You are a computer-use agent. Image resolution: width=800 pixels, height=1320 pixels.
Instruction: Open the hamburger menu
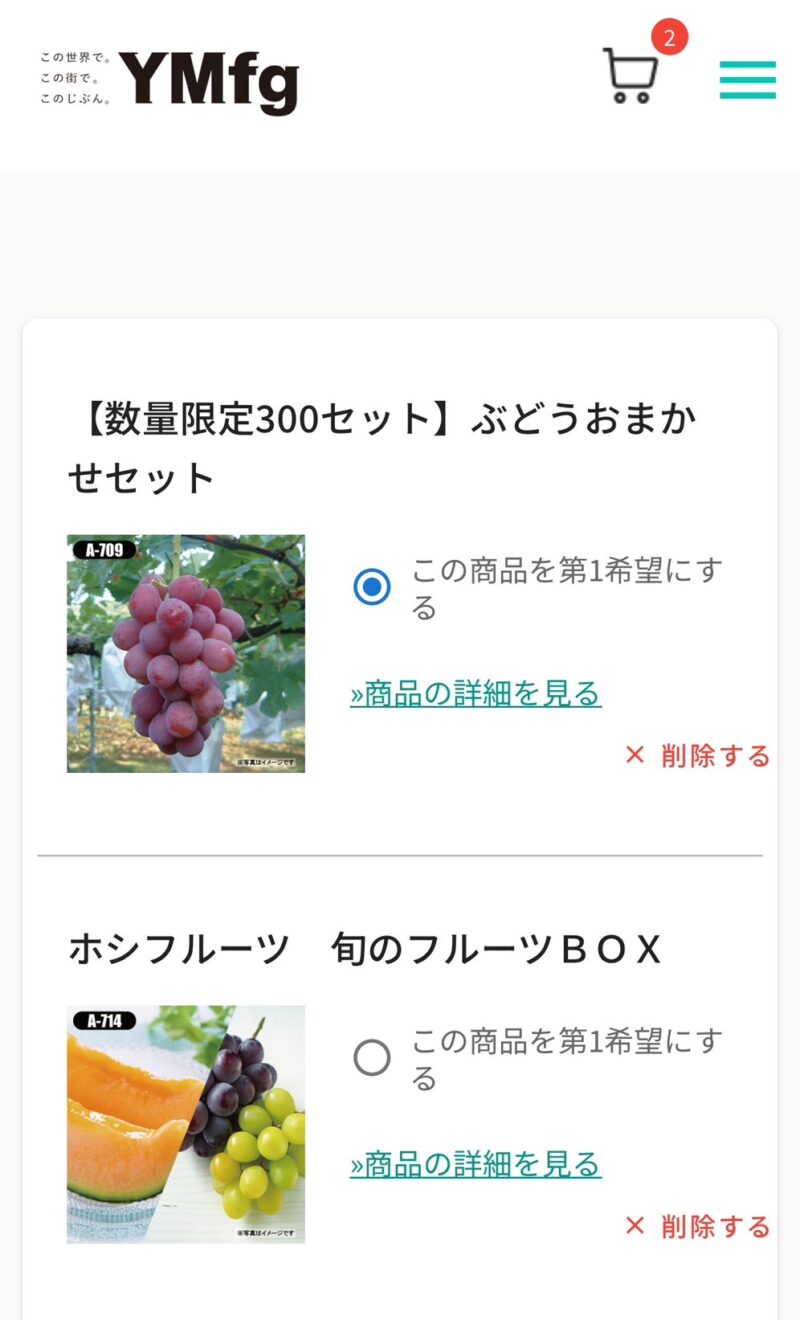(747, 80)
